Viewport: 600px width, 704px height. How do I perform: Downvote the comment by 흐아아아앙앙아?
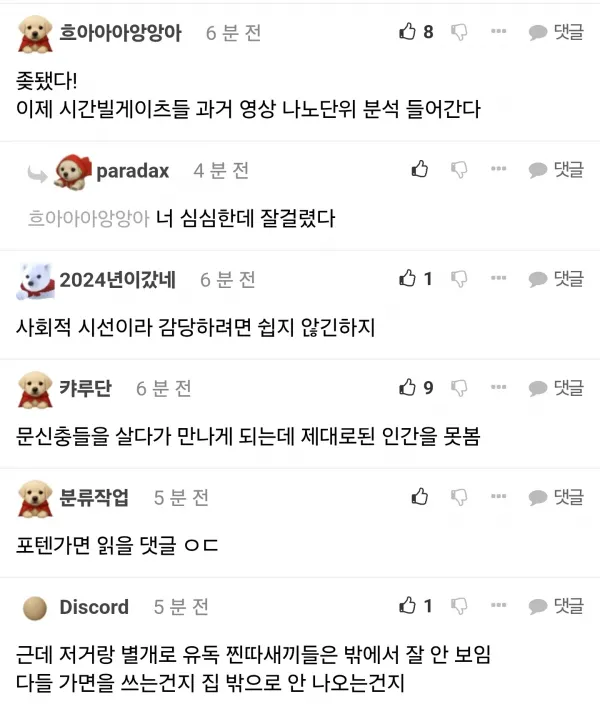[x=459, y=32]
